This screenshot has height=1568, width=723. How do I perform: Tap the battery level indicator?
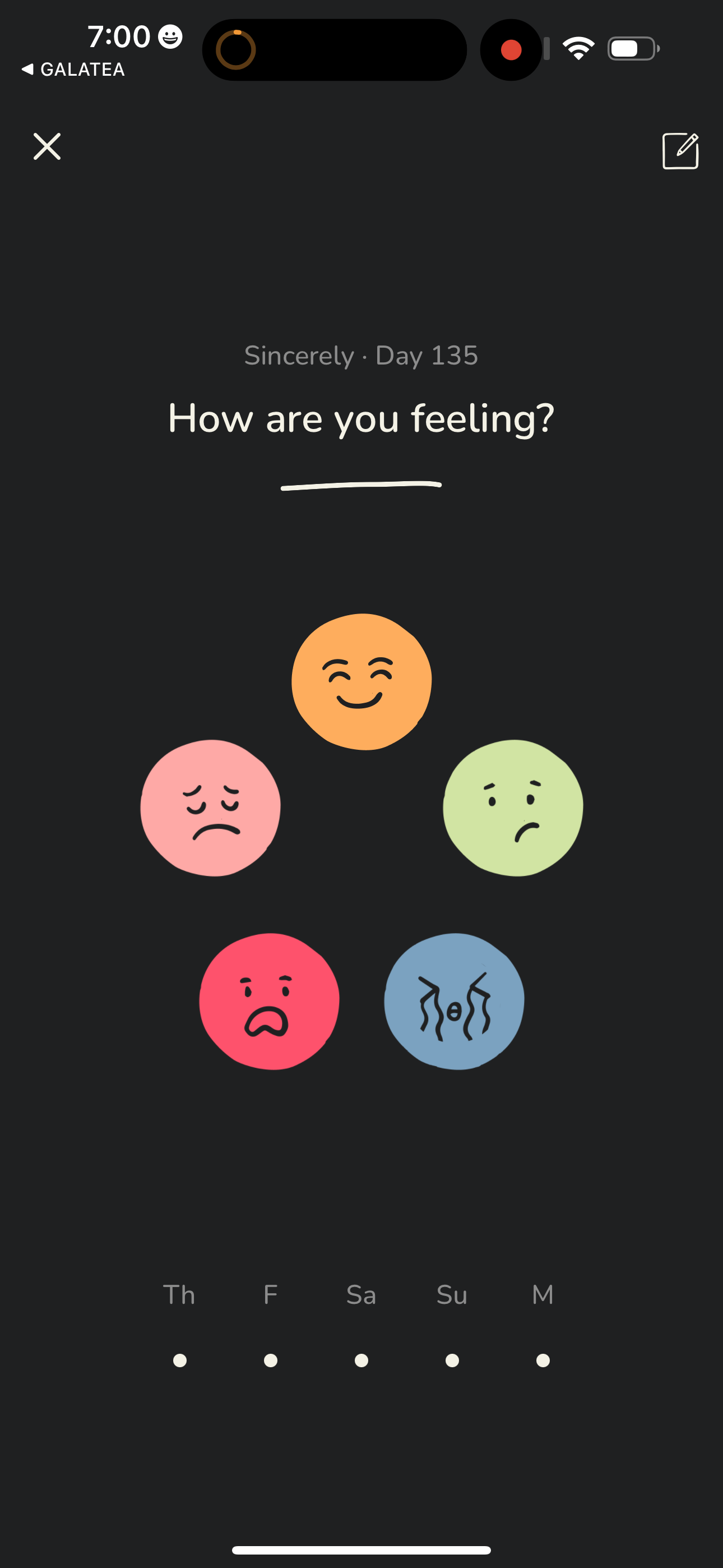632,49
